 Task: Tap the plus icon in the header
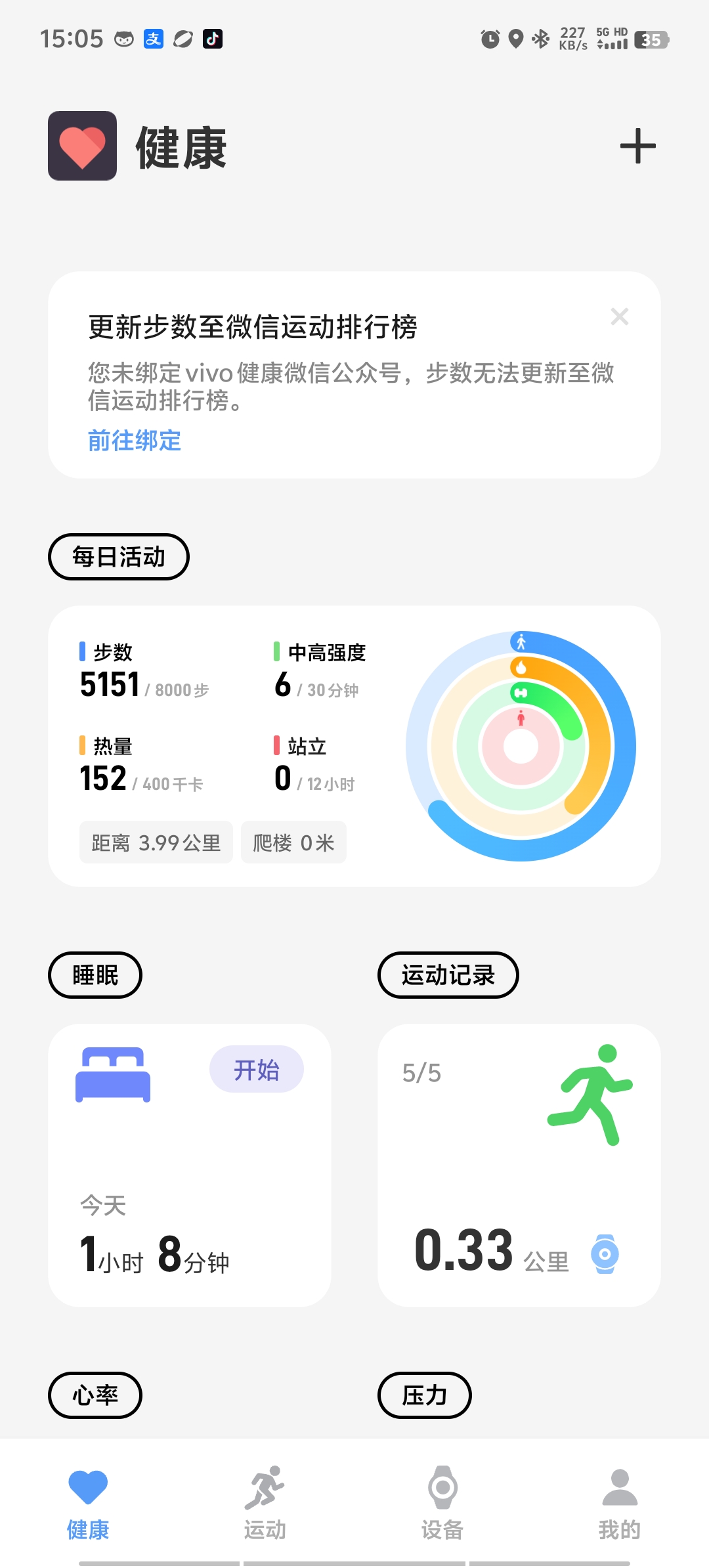[x=637, y=146]
